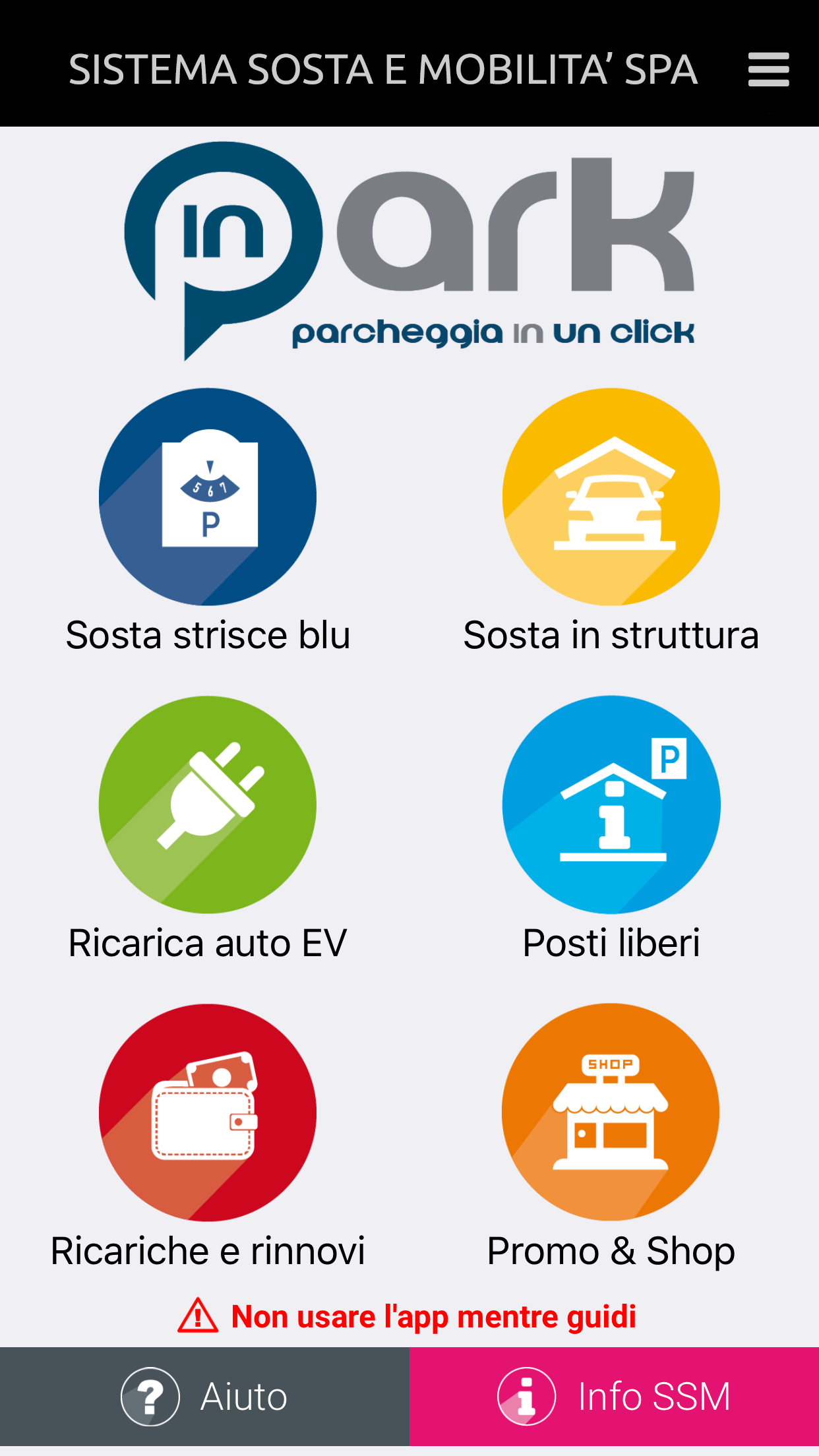Open the hamburger menu

coord(768,70)
